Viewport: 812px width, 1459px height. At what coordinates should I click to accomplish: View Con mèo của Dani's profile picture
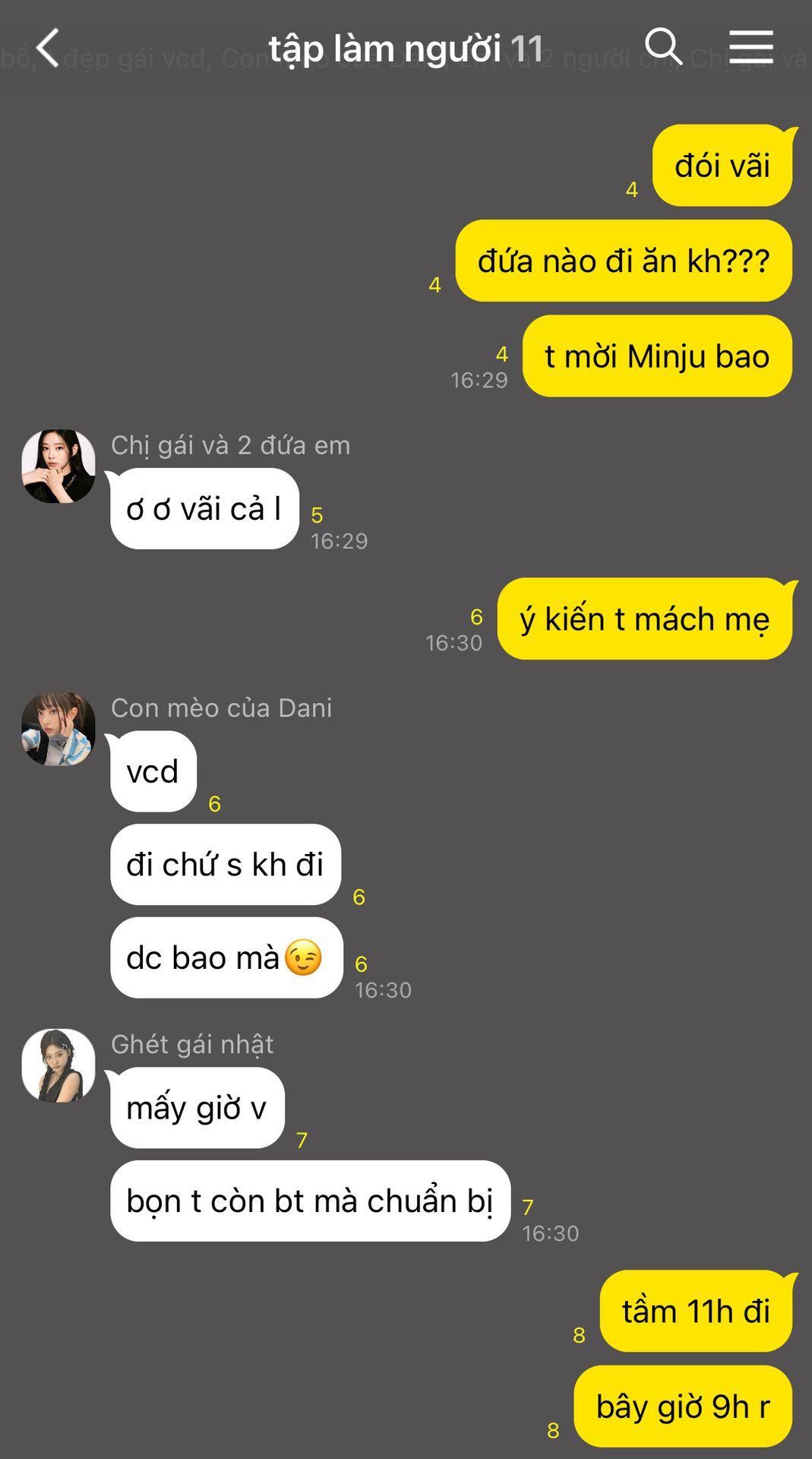[x=58, y=728]
